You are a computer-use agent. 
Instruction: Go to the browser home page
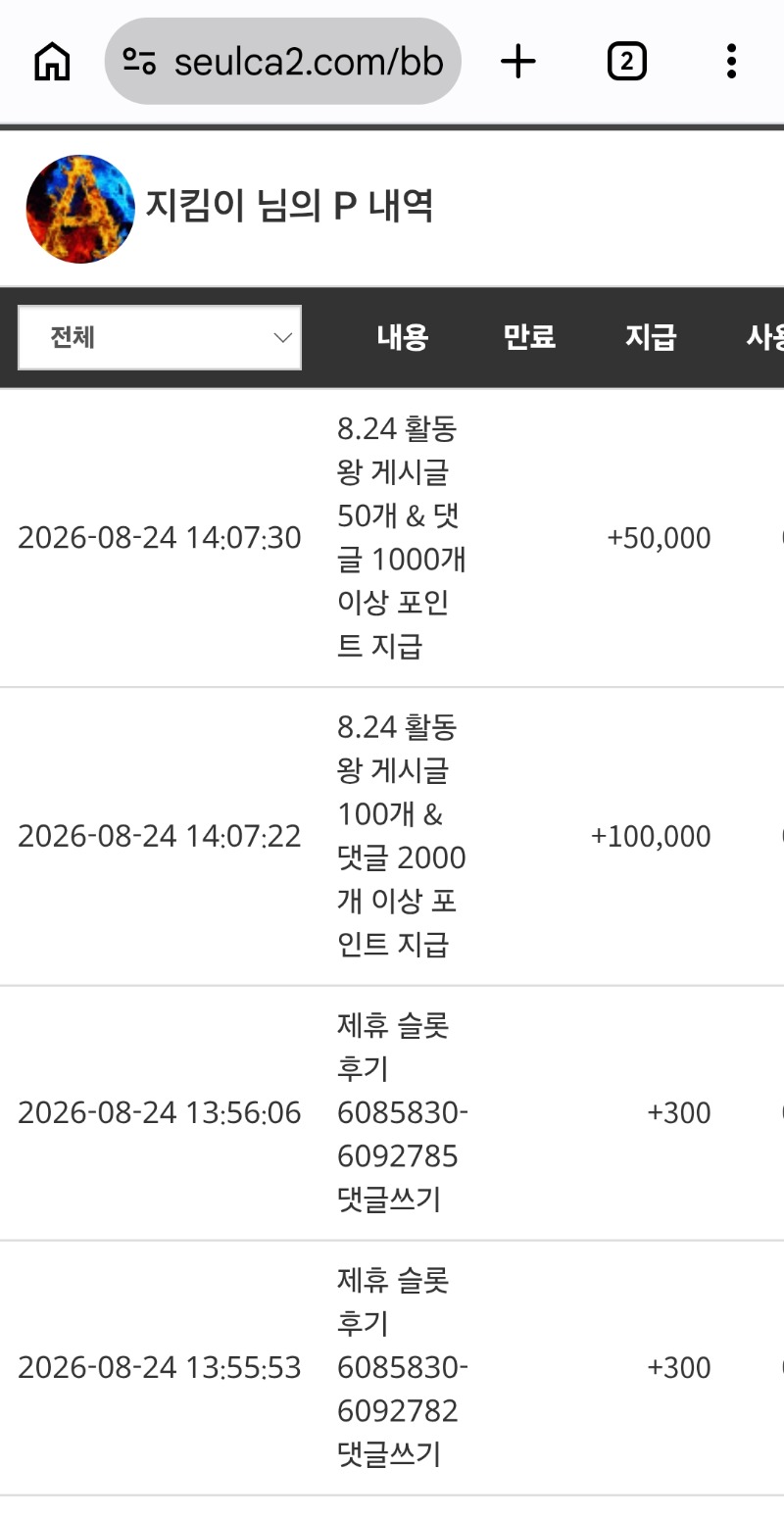click(52, 62)
